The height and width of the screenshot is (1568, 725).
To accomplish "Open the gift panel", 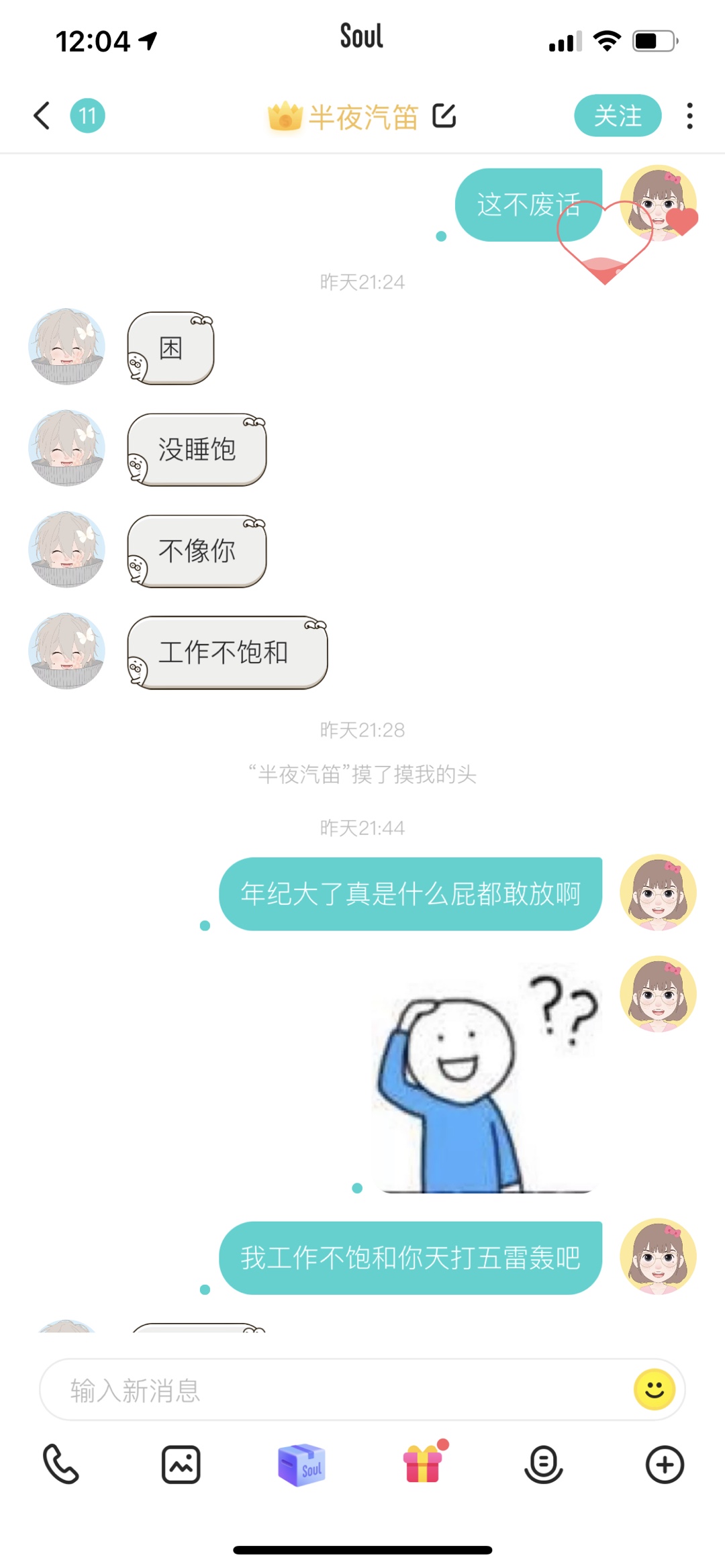I will pyautogui.click(x=422, y=1464).
